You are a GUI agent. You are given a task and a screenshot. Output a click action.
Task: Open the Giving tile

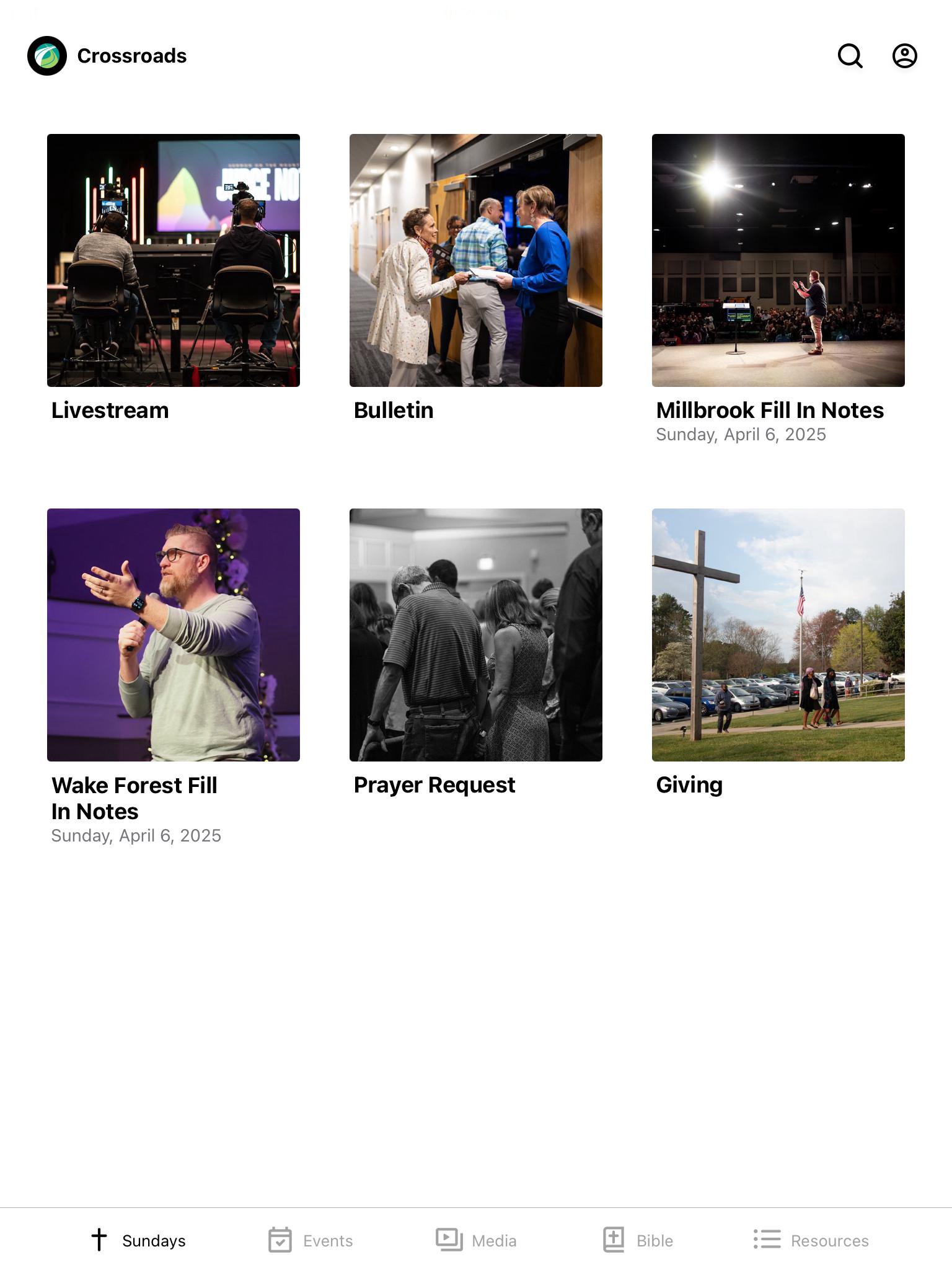click(x=778, y=635)
